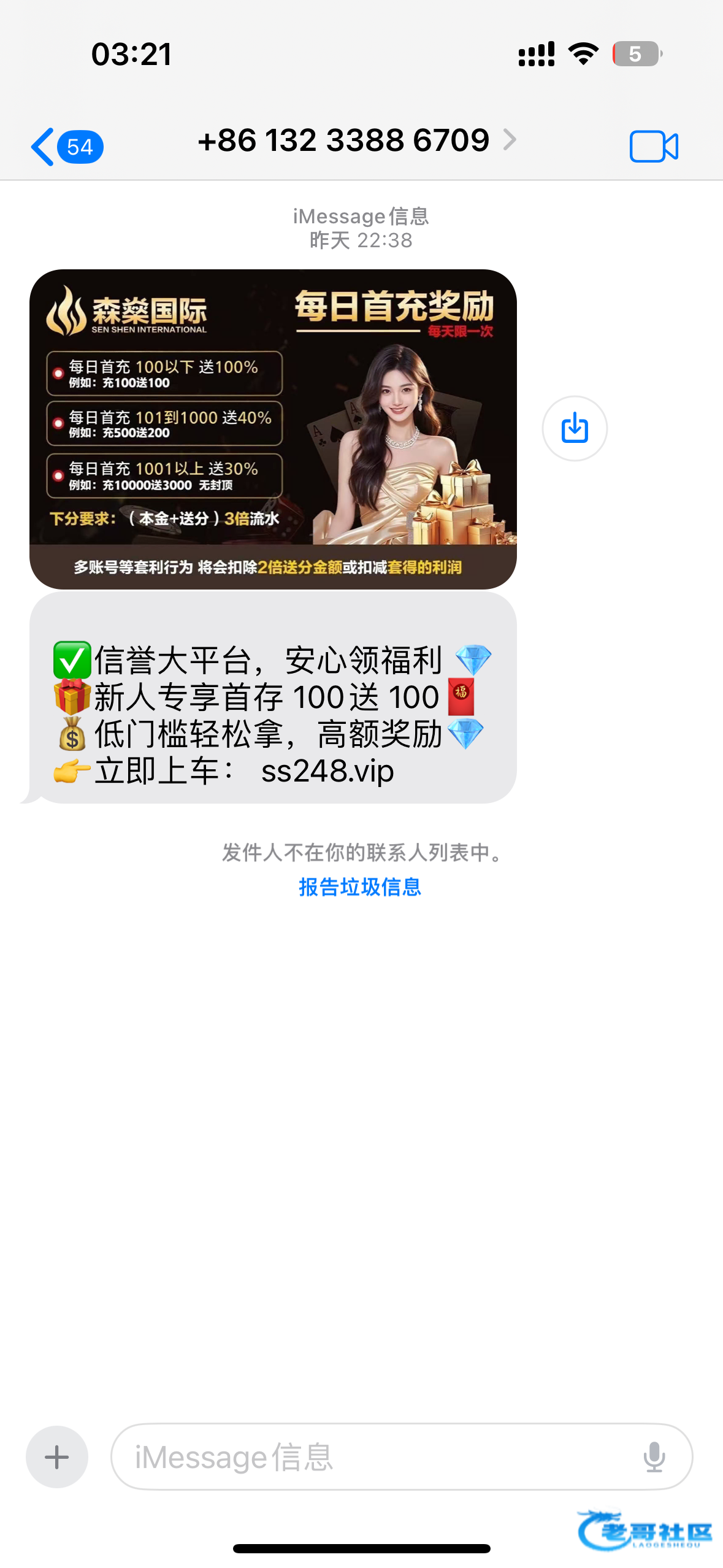Record audio with the microphone icon
723x1568 pixels.
(654, 1456)
